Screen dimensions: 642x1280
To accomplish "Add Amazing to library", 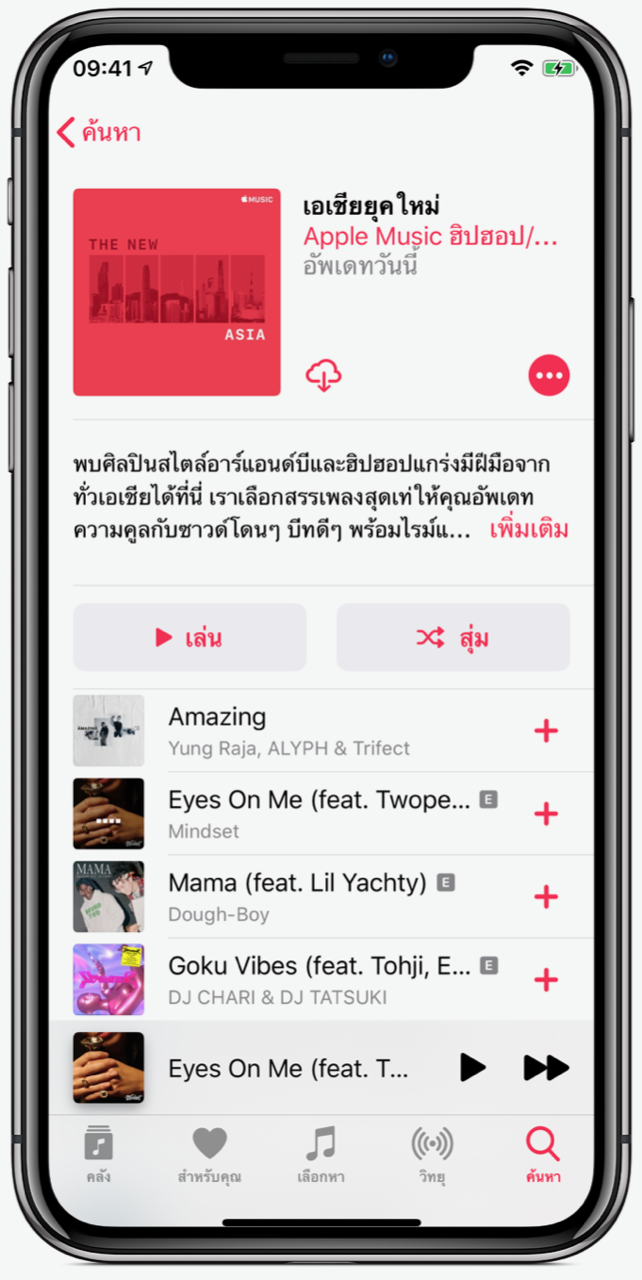I will [546, 731].
